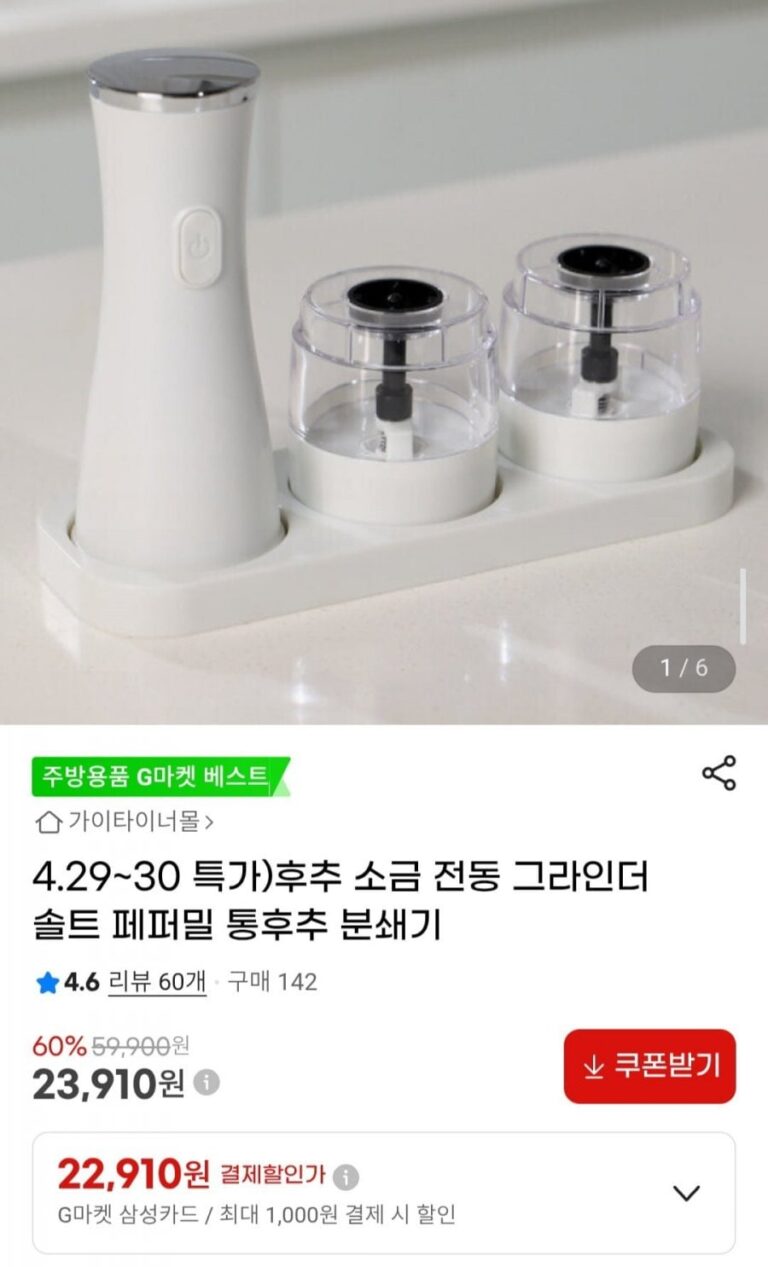This screenshot has width=768, height=1267.
Task: Tap the 쿠폰받기 coupon button
Action: point(649,1066)
